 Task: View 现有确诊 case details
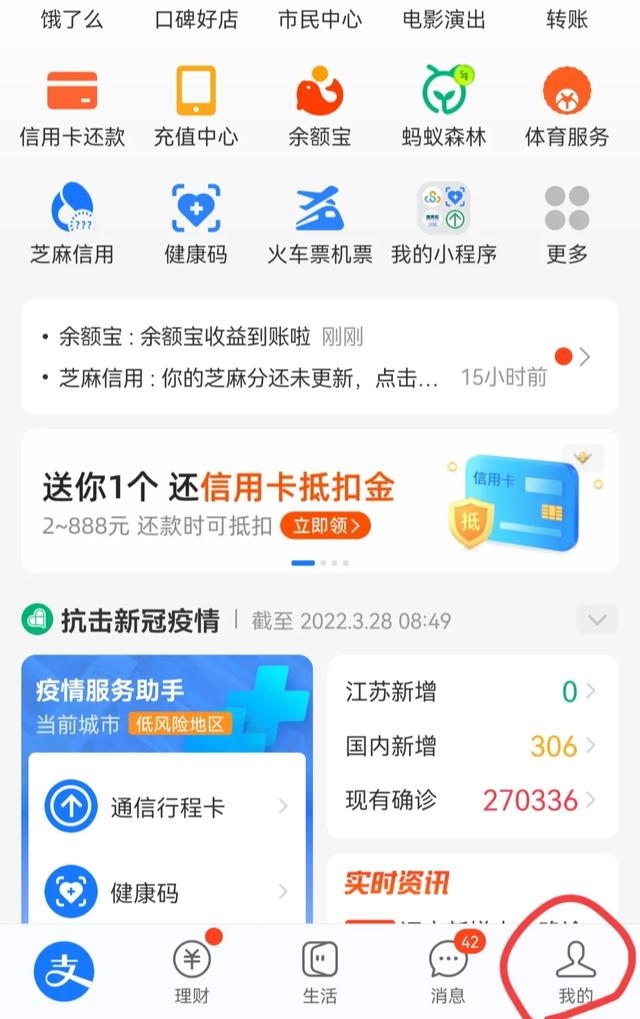(x=472, y=800)
